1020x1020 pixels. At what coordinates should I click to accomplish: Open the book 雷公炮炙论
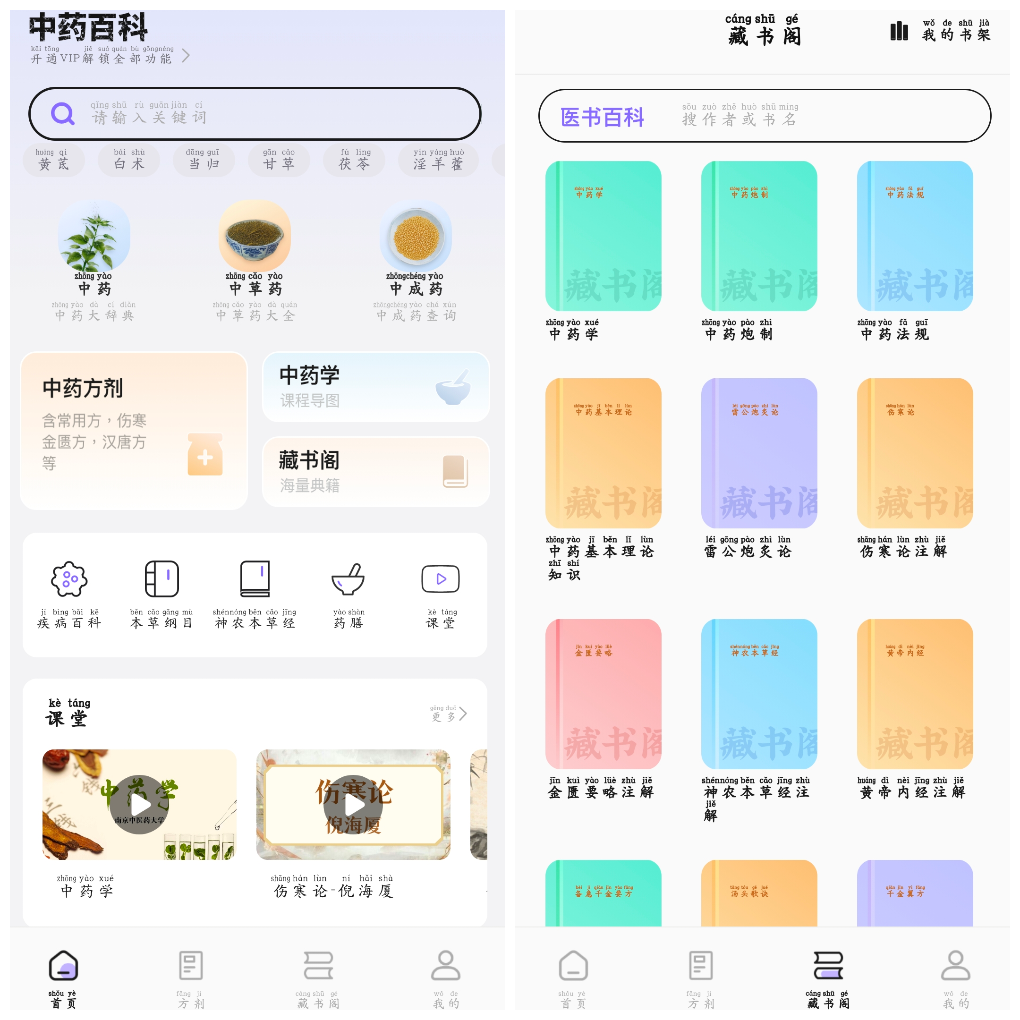[759, 453]
